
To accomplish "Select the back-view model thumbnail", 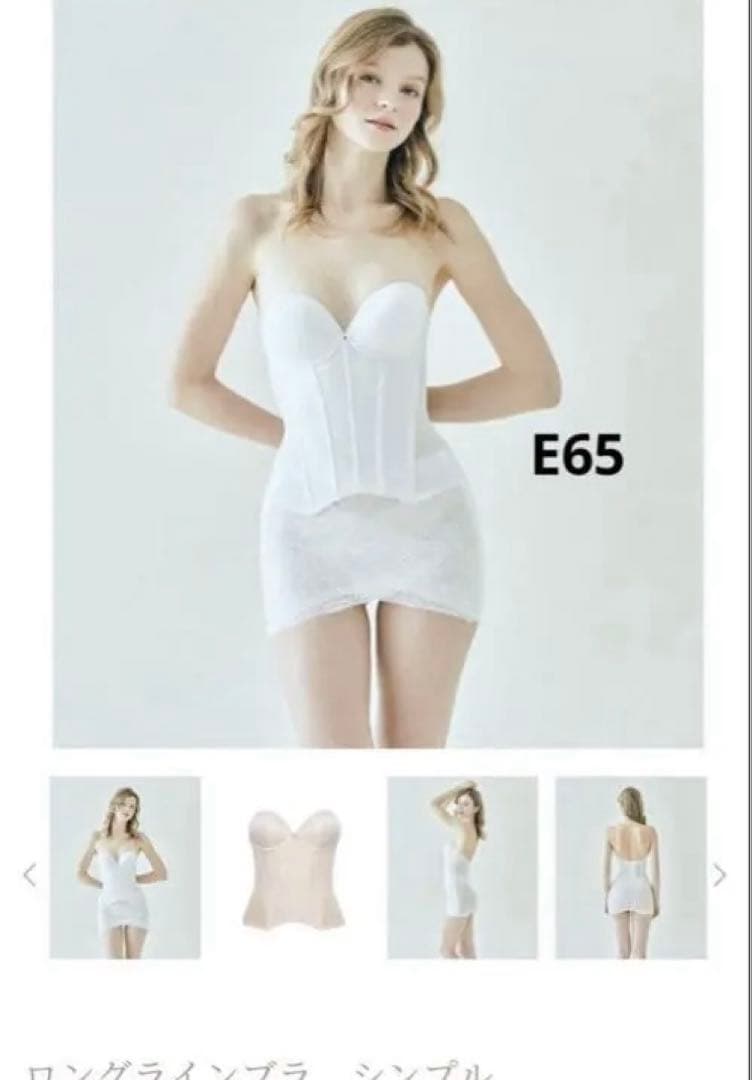I will [x=630, y=868].
